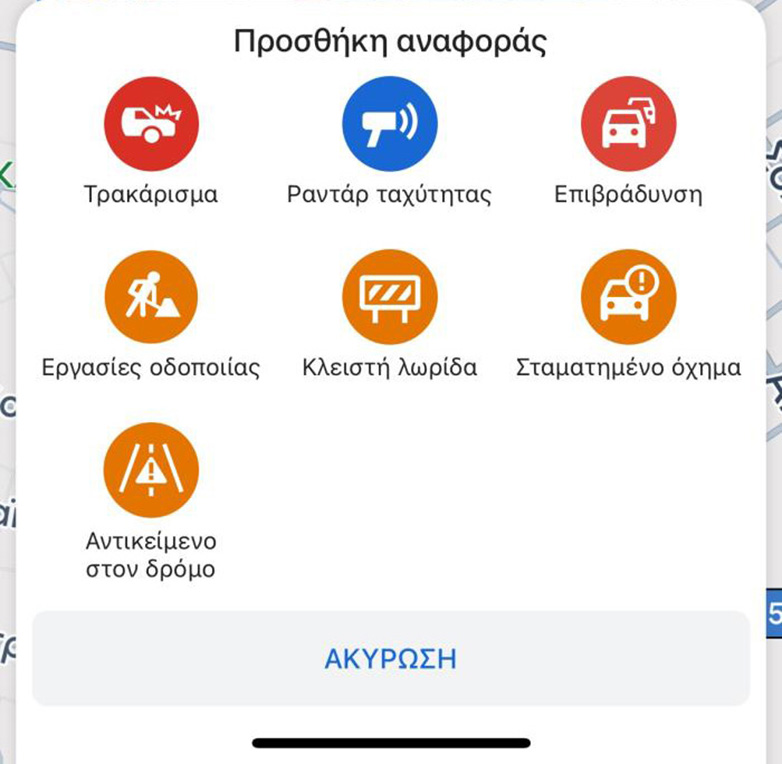Report a crash with Τρακάρισμα

tap(151, 124)
